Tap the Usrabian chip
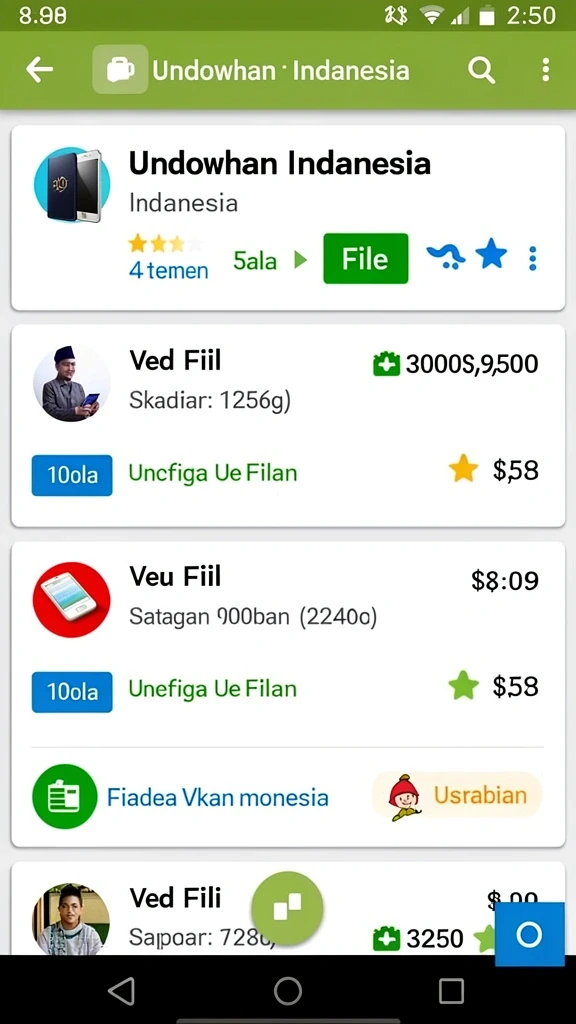This screenshot has height=1024, width=576. 457,795
